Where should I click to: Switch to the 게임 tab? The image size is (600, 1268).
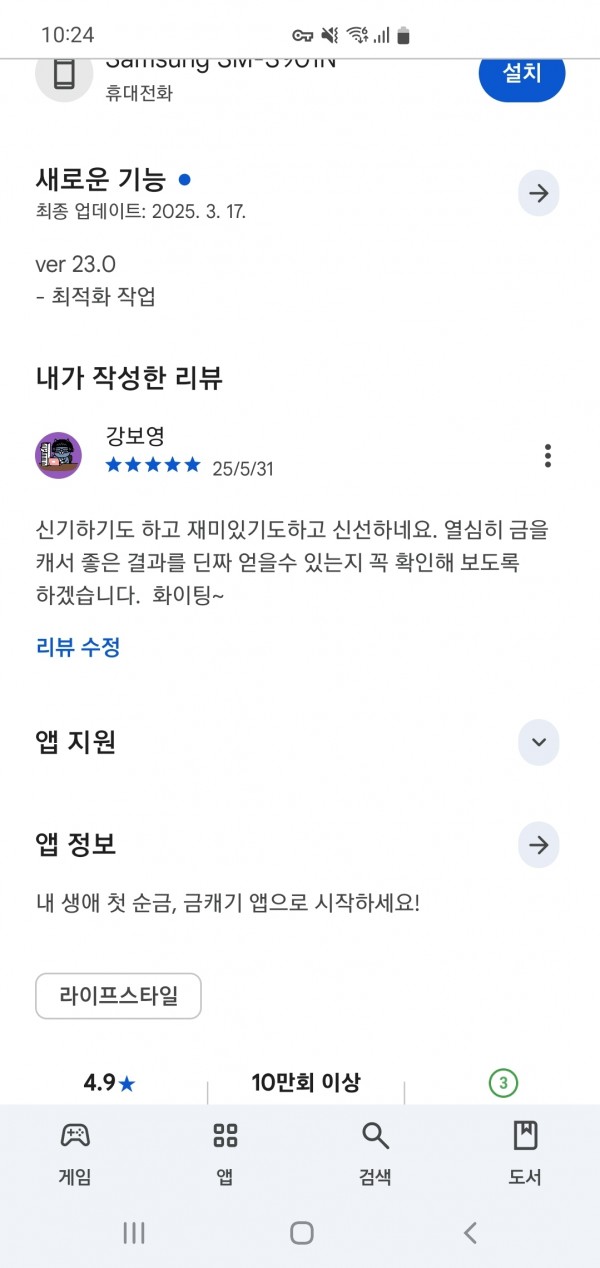(x=75, y=1153)
